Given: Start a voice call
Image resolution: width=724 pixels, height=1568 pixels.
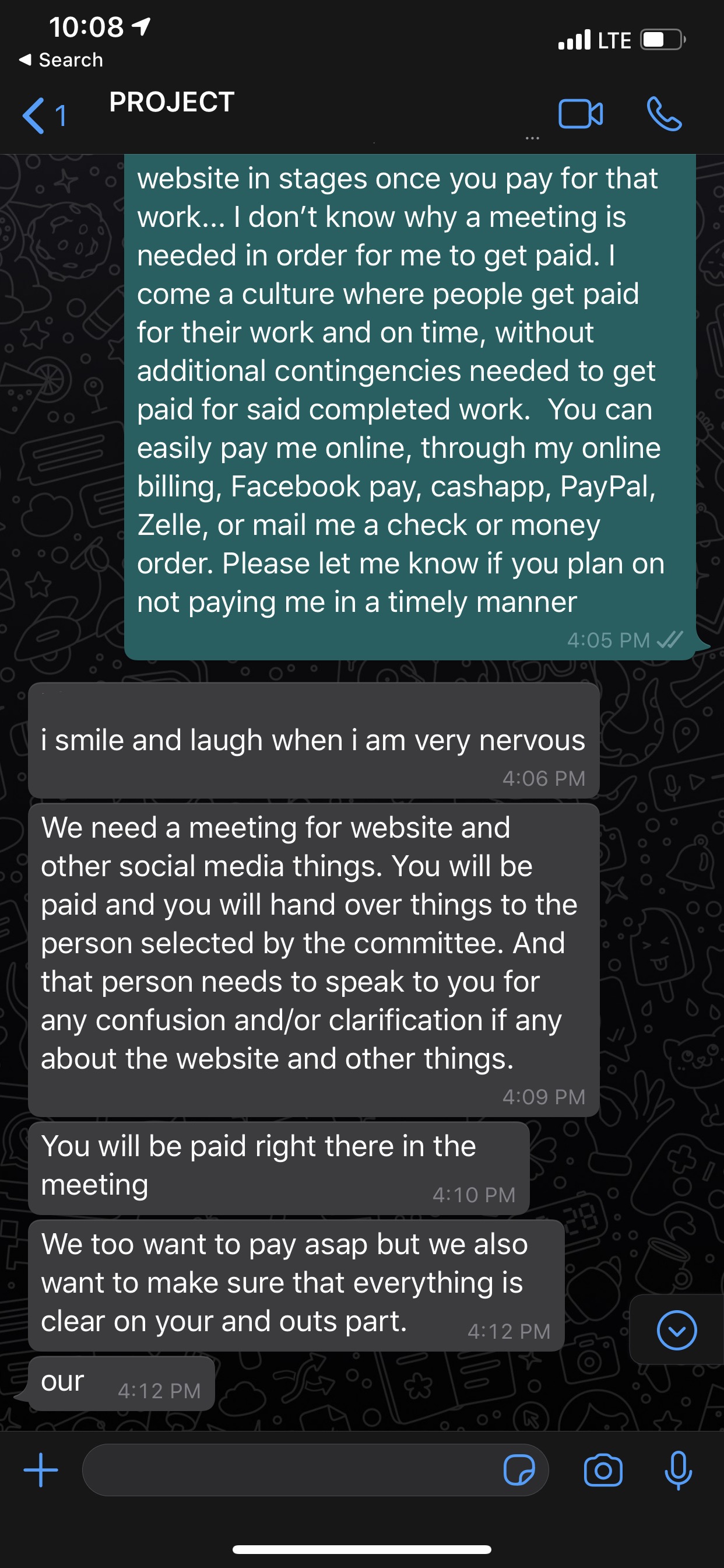Looking at the screenshot, I should (664, 114).
